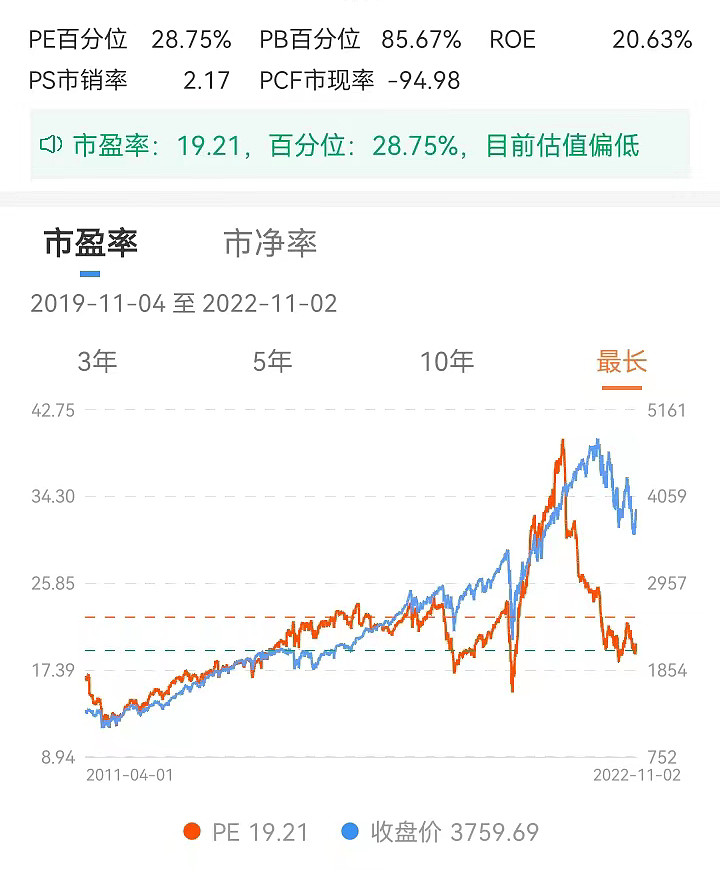Keep the 最长 range selected
This screenshot has height=875, width=720.
(x=622, y=362)
